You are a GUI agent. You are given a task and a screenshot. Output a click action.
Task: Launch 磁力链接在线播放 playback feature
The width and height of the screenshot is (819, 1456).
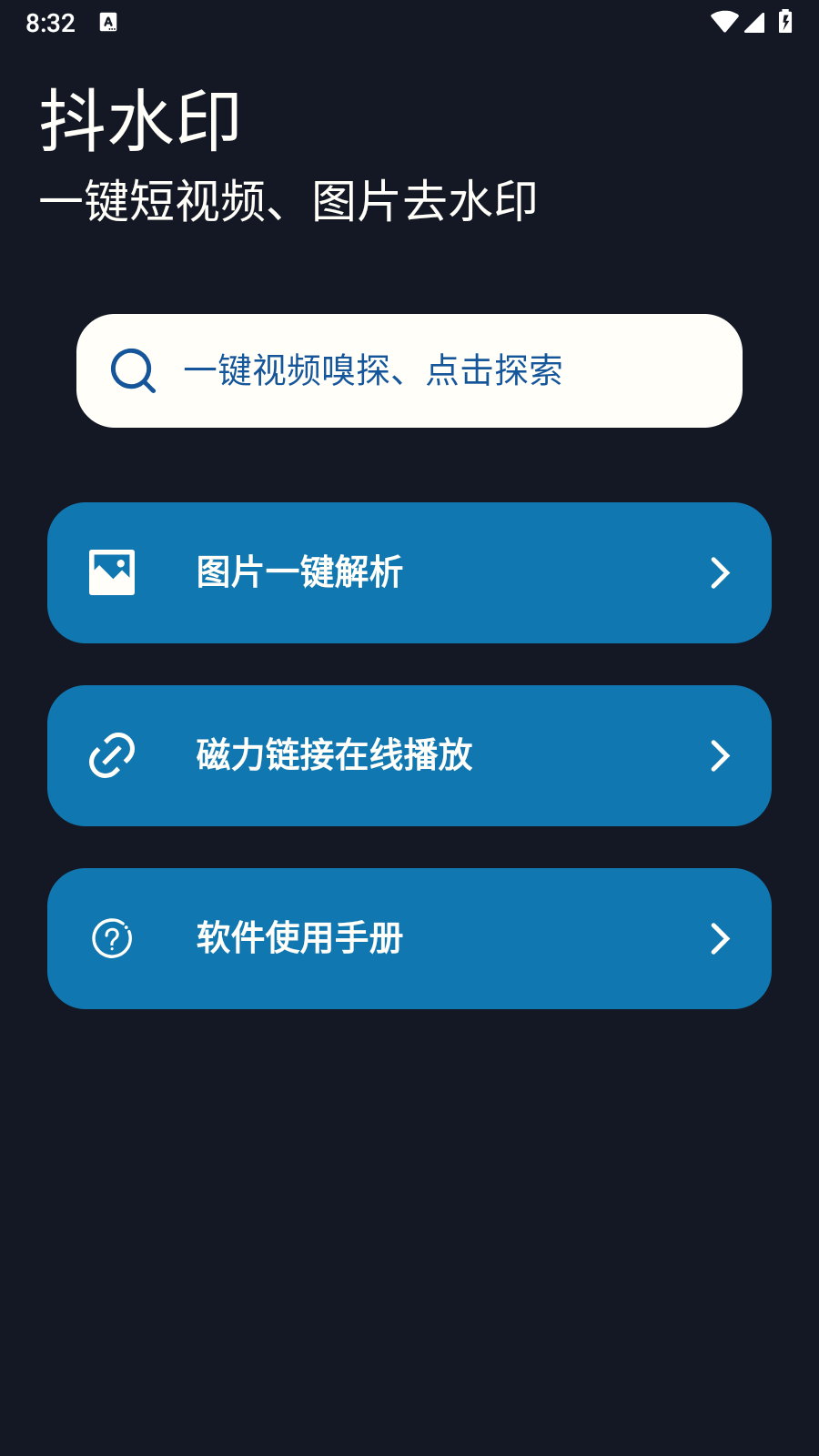(x=335, y=754)
